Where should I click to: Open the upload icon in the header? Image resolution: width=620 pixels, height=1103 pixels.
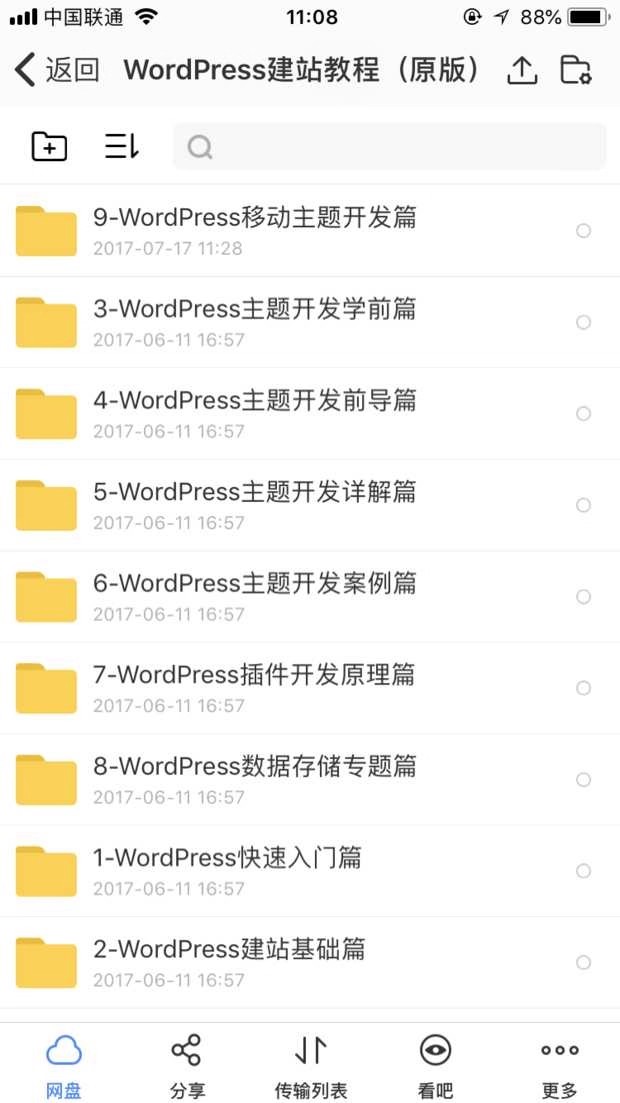[x=522, y=70]
